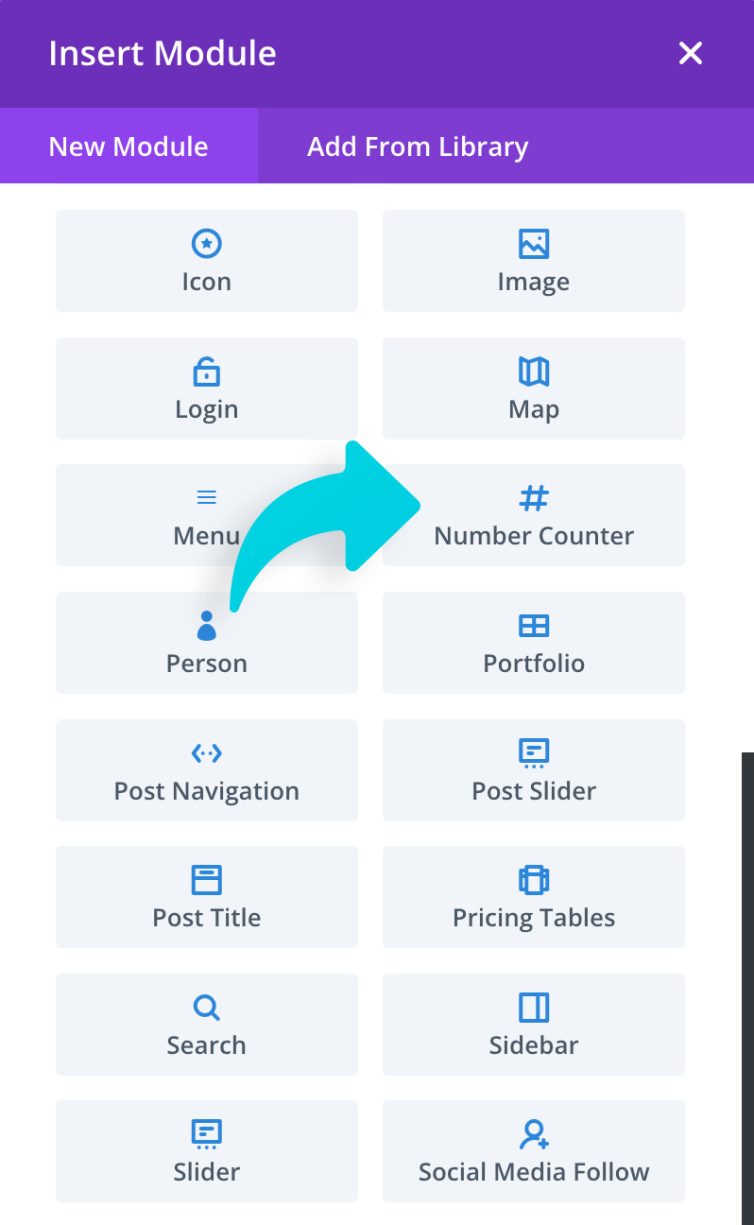
Task: Insert the Post Title module
Action: [207, 897]
